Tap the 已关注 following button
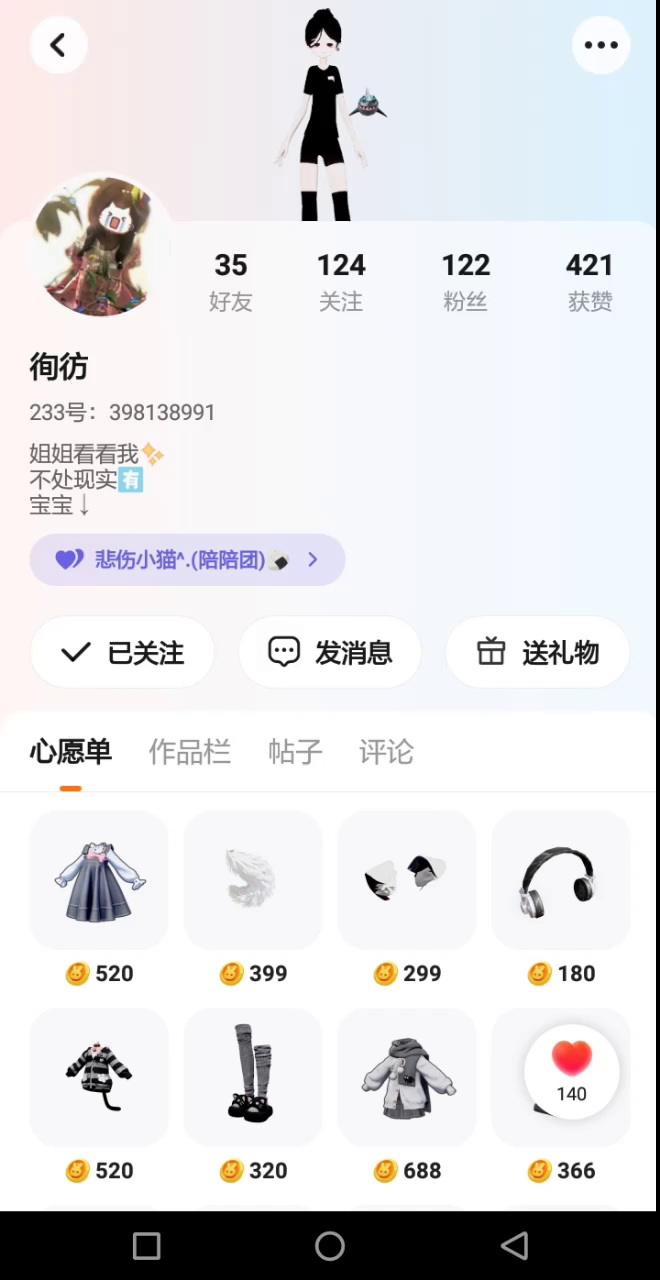The height and width of the screenshot is (1280, 660). click(122, 653)
